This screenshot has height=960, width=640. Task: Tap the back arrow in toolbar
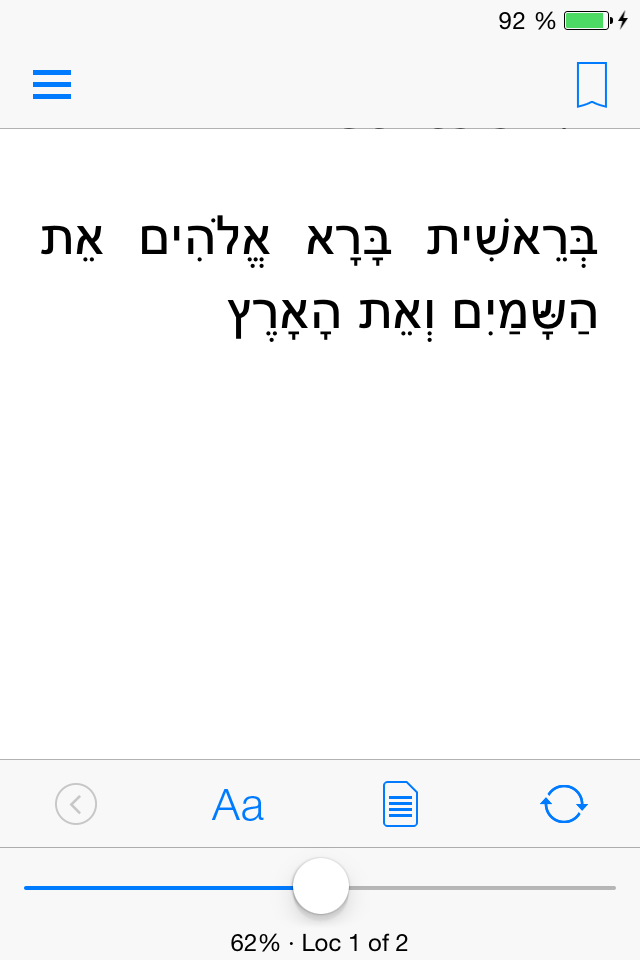(x=76, y=804)
